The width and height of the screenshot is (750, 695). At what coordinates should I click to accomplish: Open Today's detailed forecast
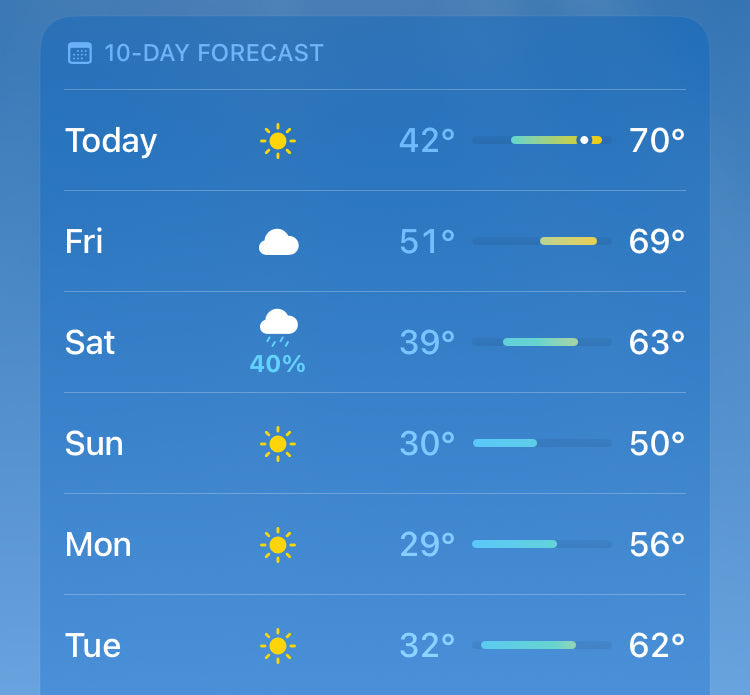374,140
